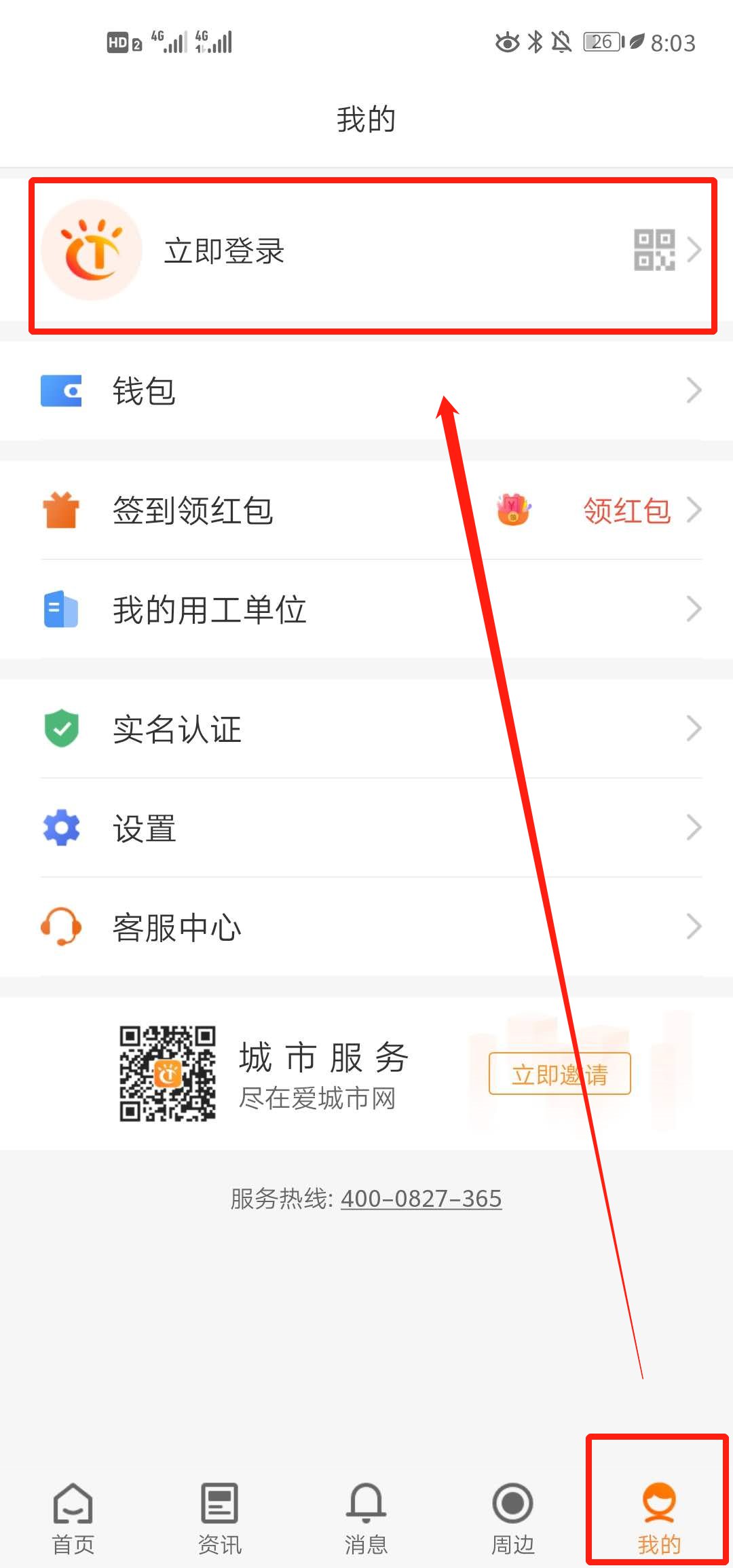Switch to the 首页 tab

point(73,1519)
